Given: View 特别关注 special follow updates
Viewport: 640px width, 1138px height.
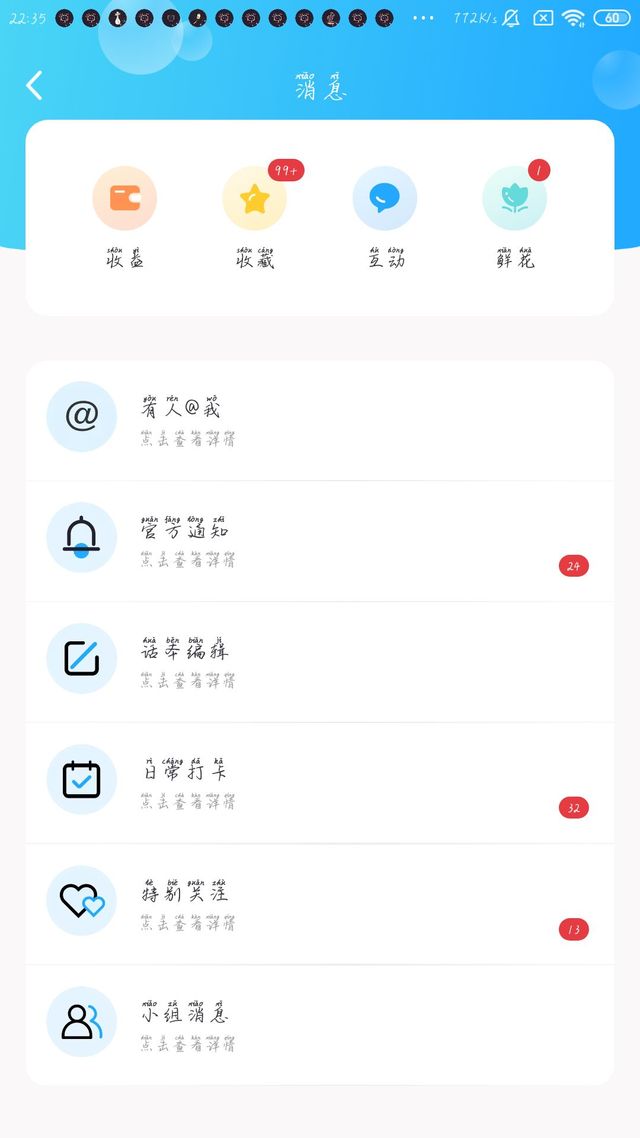Looking at the screenshot, I should (320, 904).
